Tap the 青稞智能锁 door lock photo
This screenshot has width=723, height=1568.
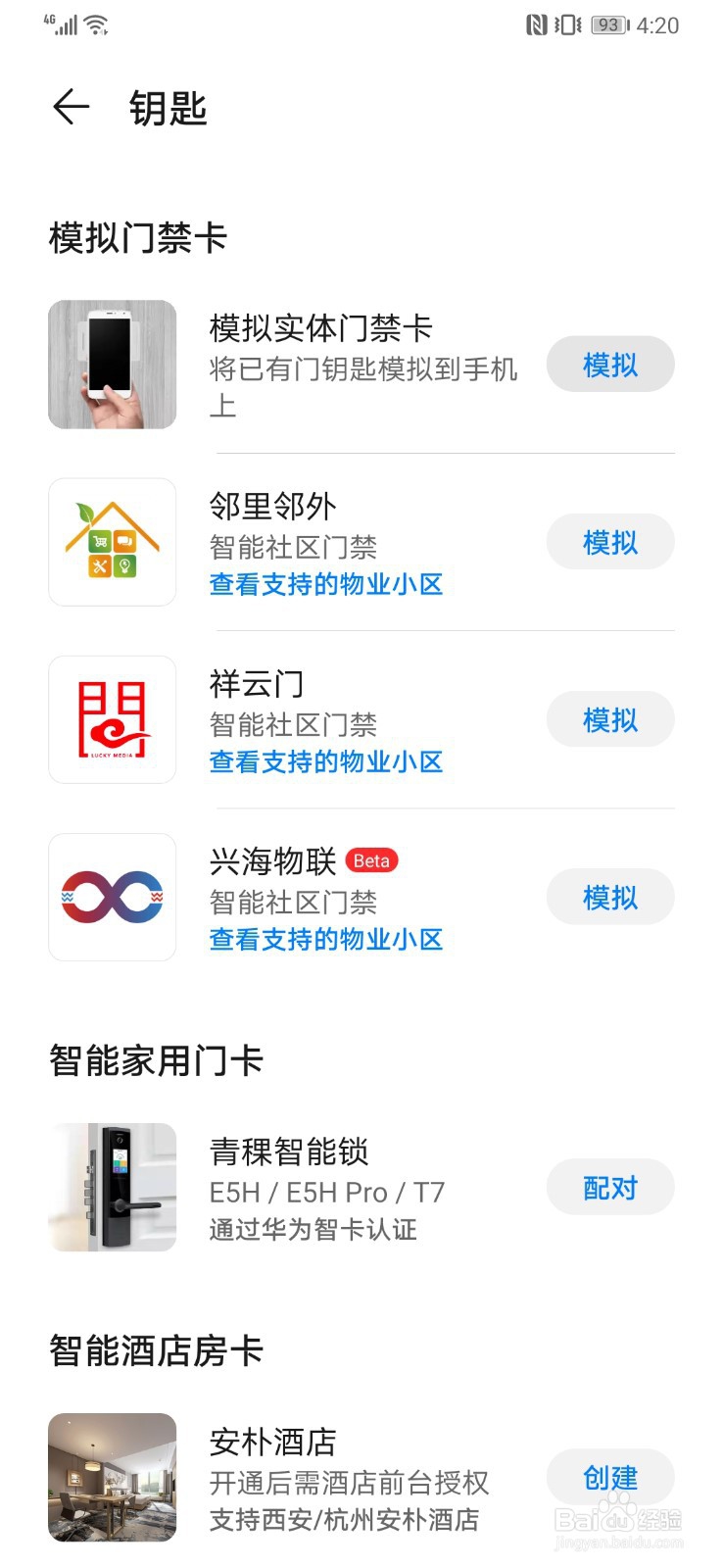[x=111, y=1187]
